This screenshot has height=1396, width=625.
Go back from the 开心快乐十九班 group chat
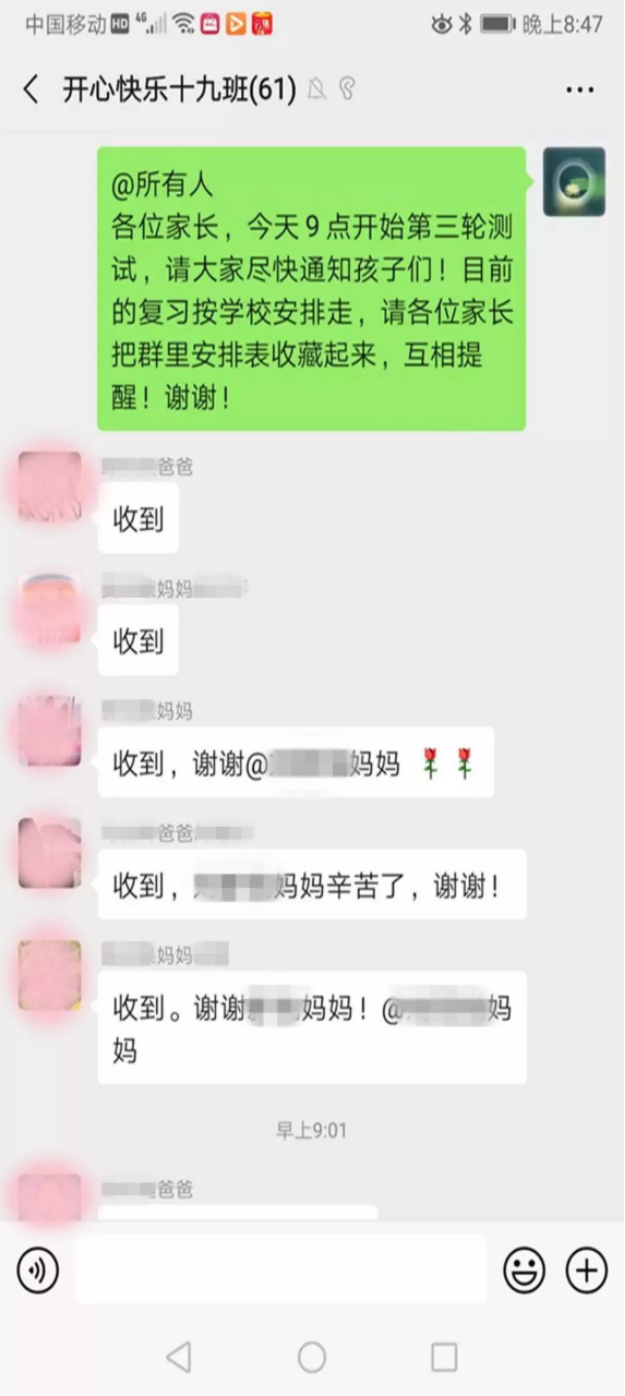(x=31, y=90)
